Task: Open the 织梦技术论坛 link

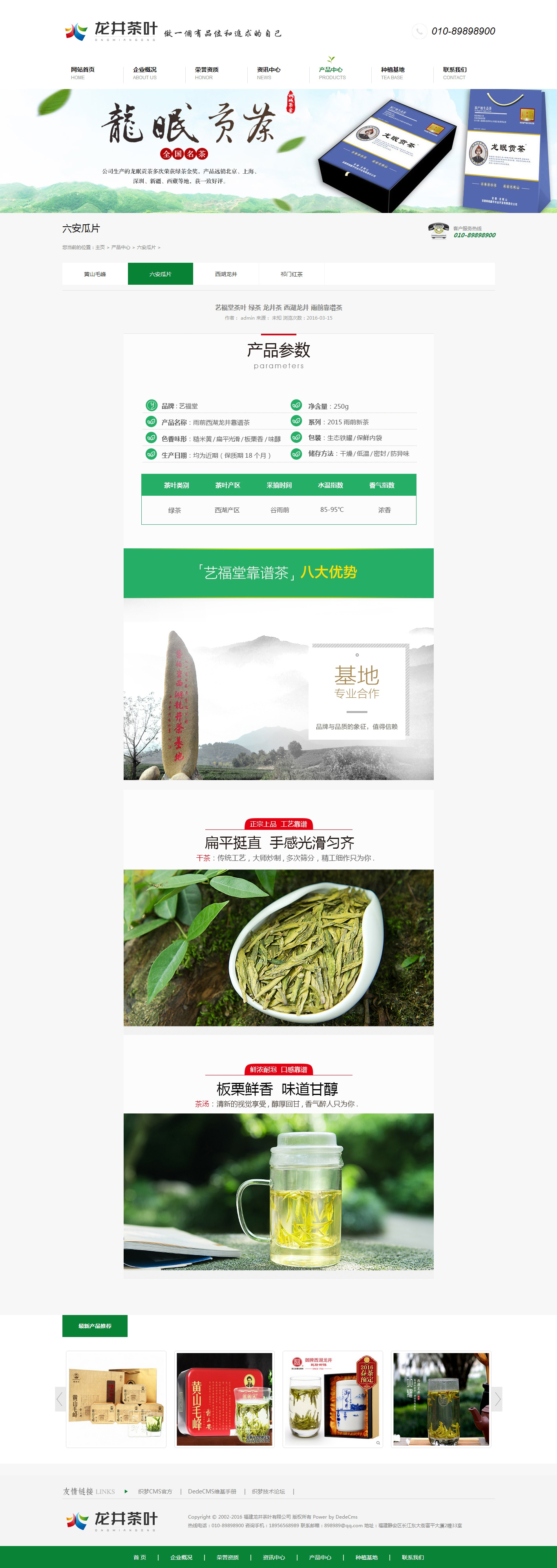Action: pos(268,1491)
